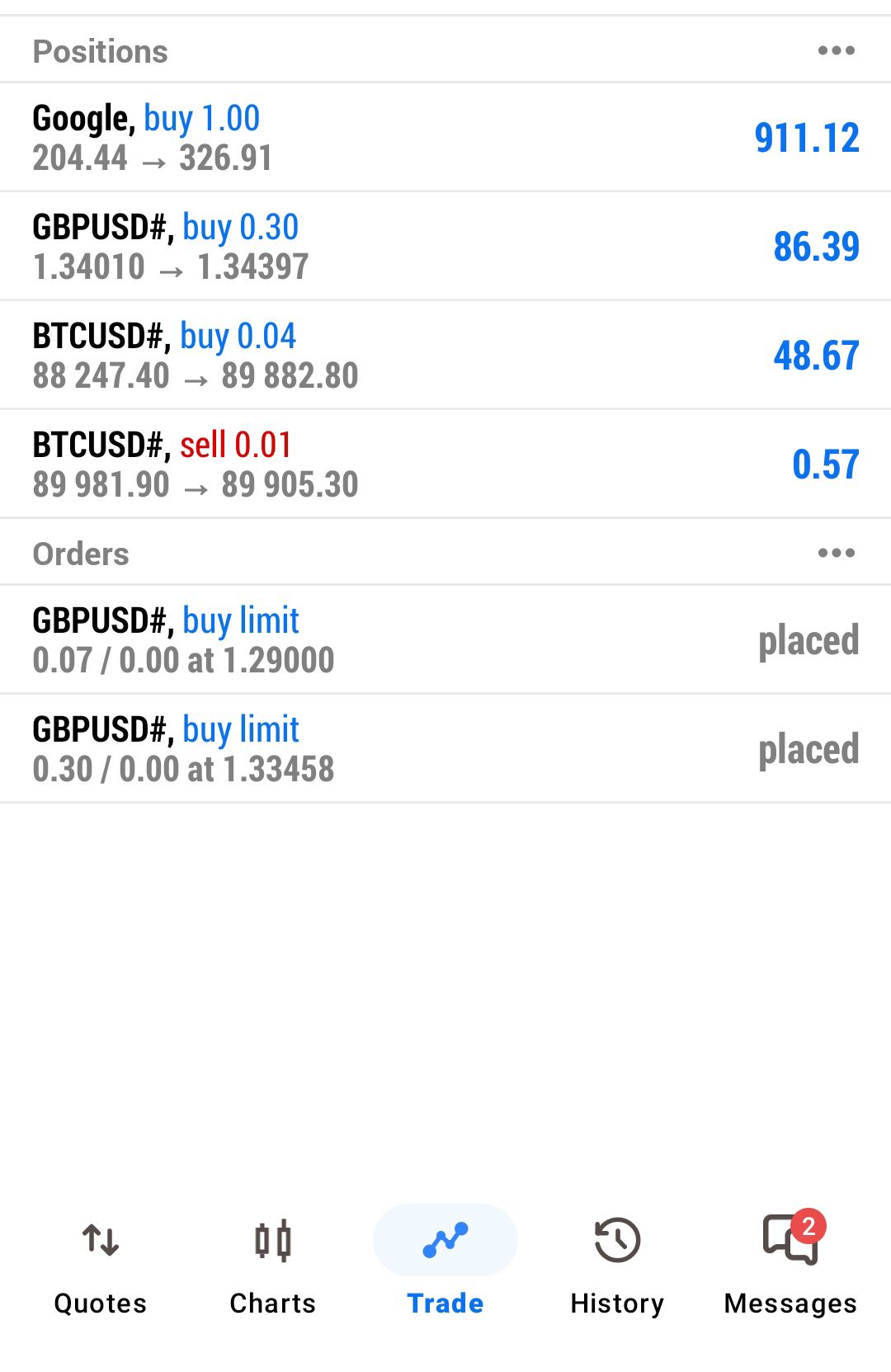Open the Google buy 1.00 position

[x=445, y=138]
